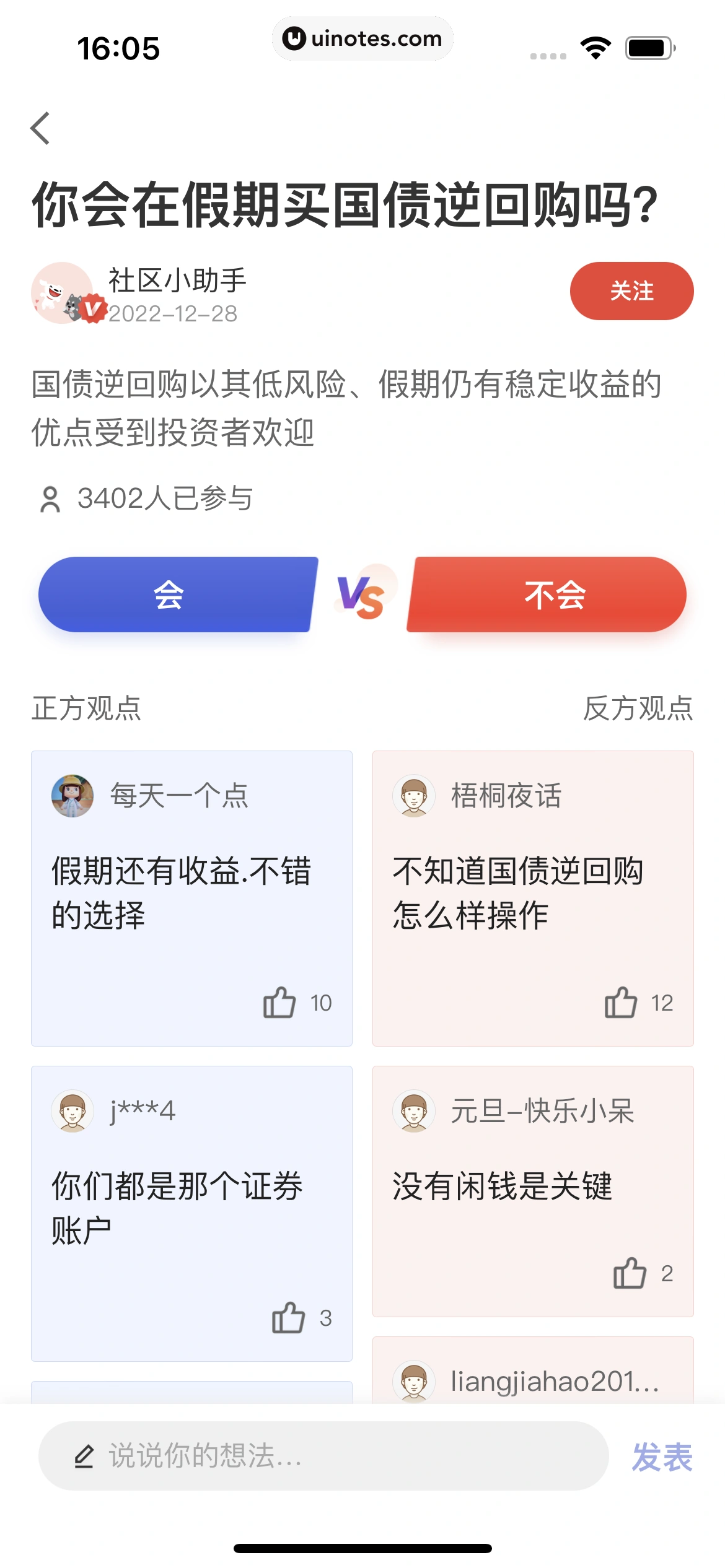This screenshot has height=1568, width=725.
Task: Open 社区小助手's profile avatar
Action: tap(63, 293)
